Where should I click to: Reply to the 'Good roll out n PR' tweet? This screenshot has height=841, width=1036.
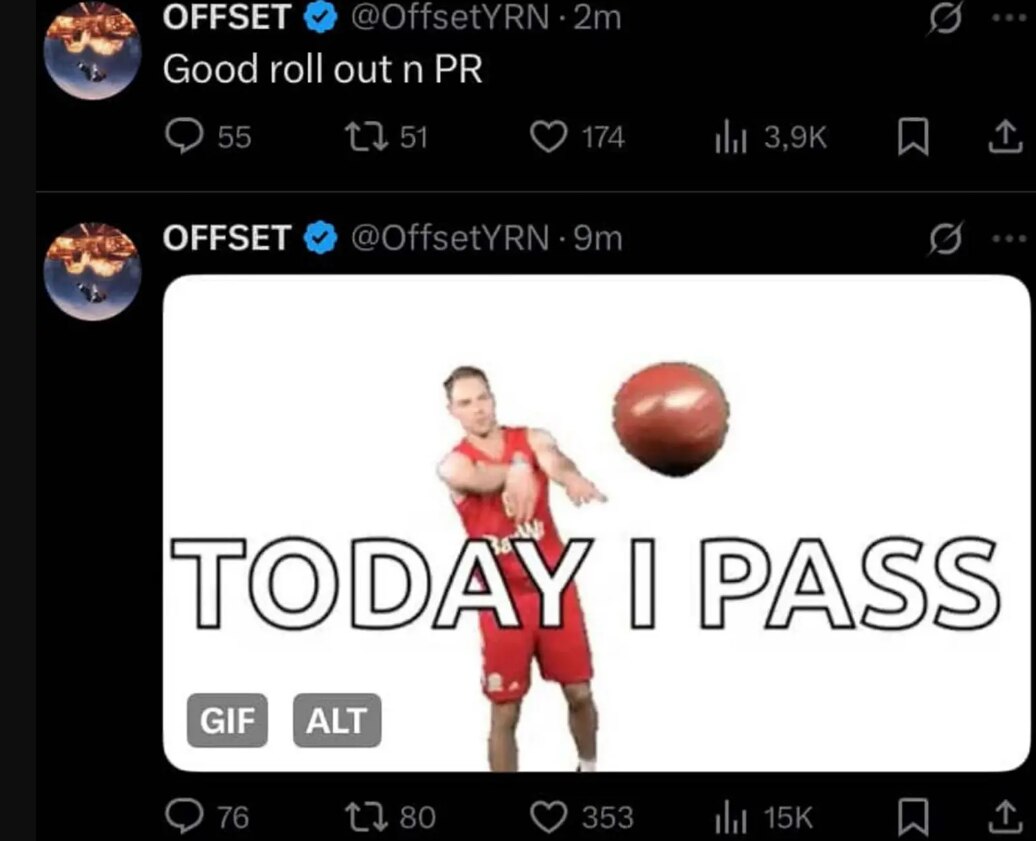185,137
